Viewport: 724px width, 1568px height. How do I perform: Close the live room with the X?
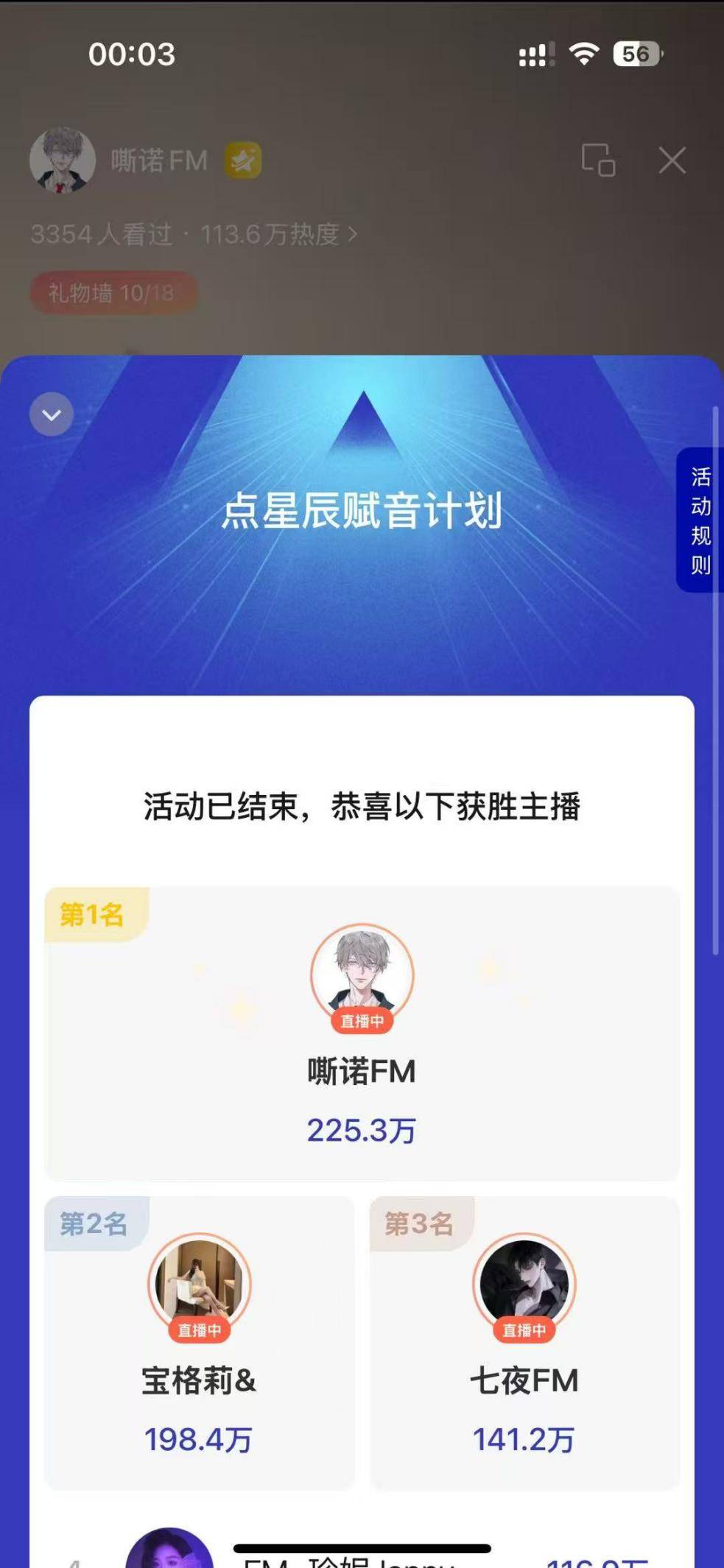(x=672, y=160)
